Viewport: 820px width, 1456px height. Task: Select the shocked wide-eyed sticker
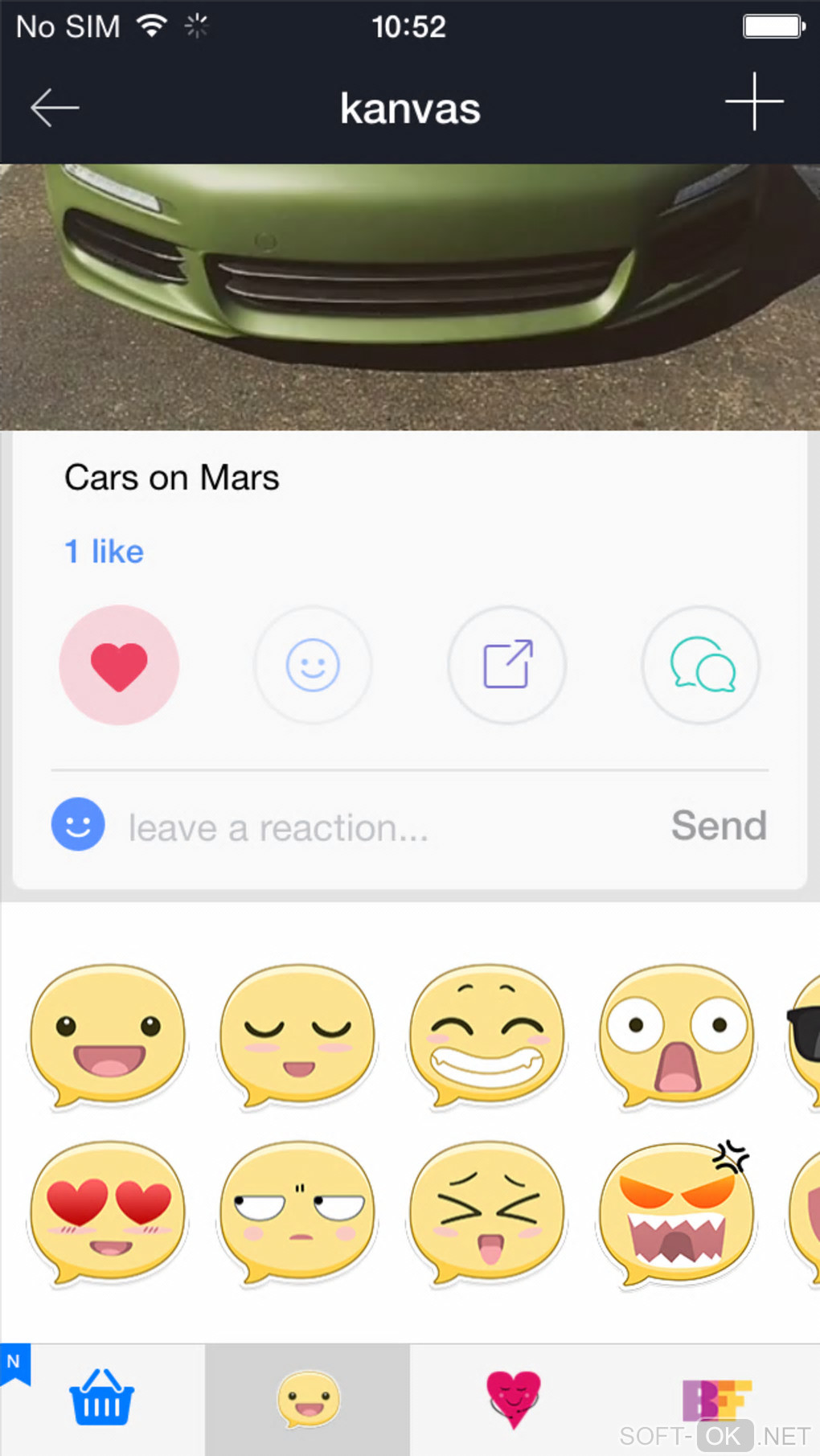[677, 1035]
